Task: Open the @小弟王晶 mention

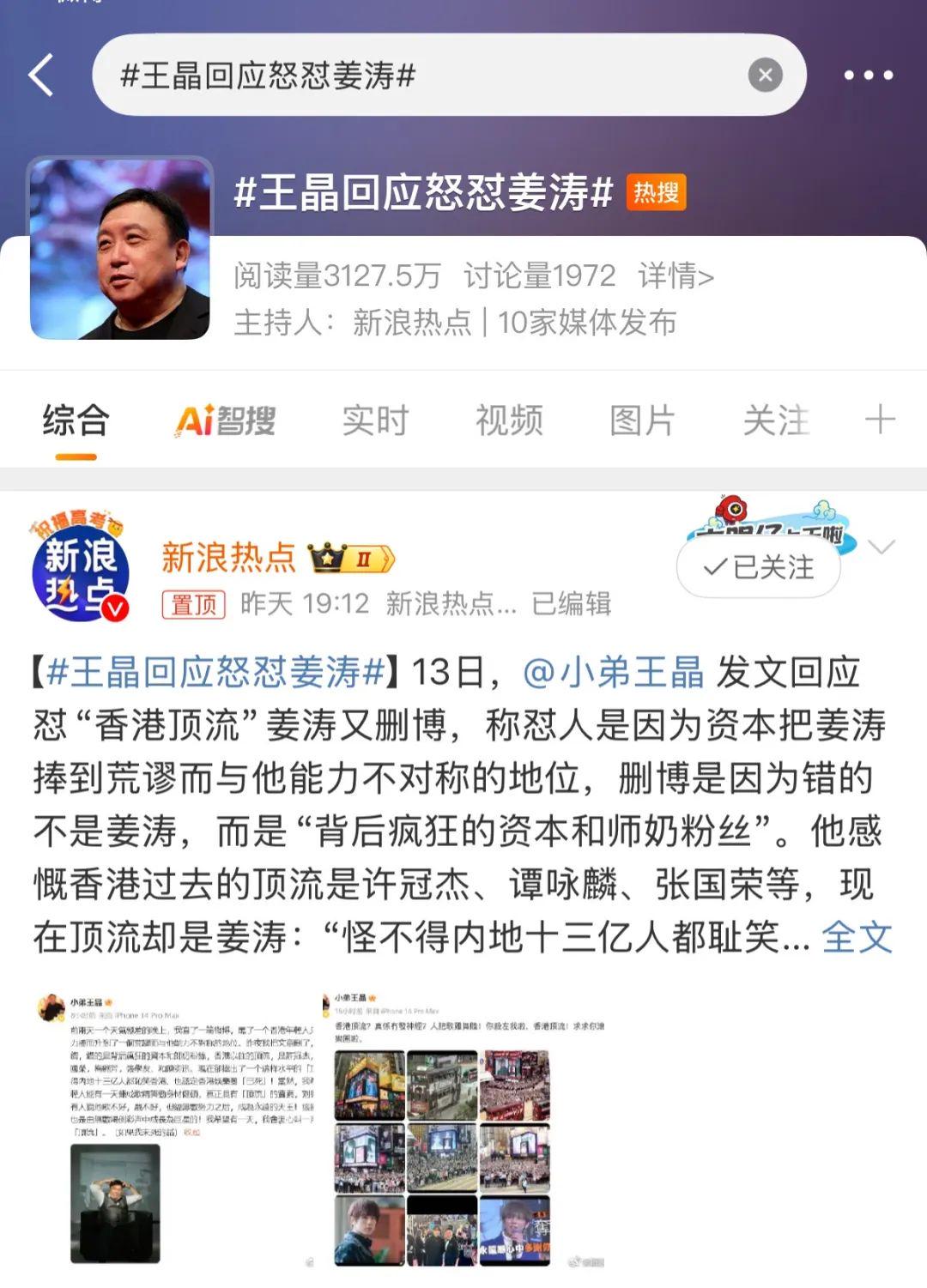Action: point(613,672)
